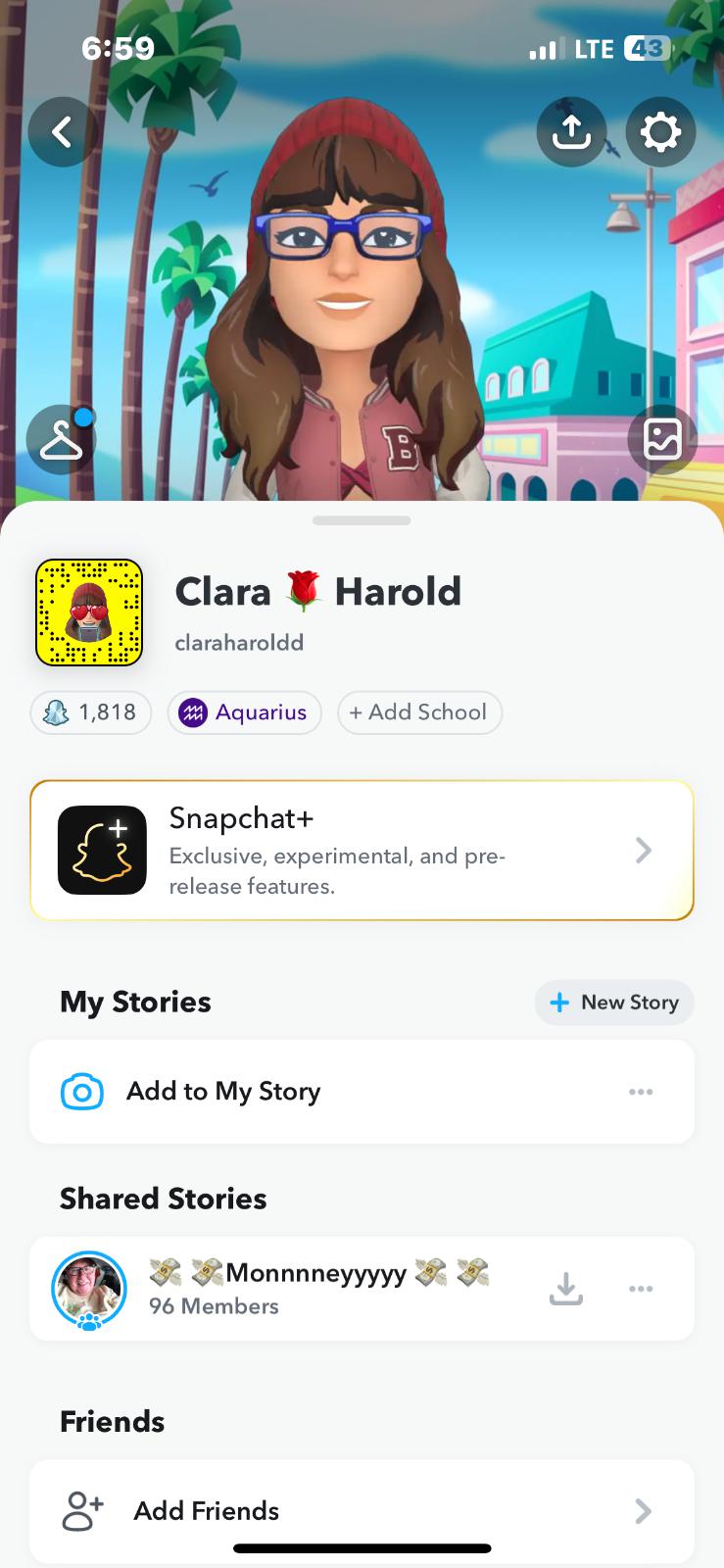The image size is (724, 1568).
Task: Select Add to My Story
Action: (x=224, y=1092)
